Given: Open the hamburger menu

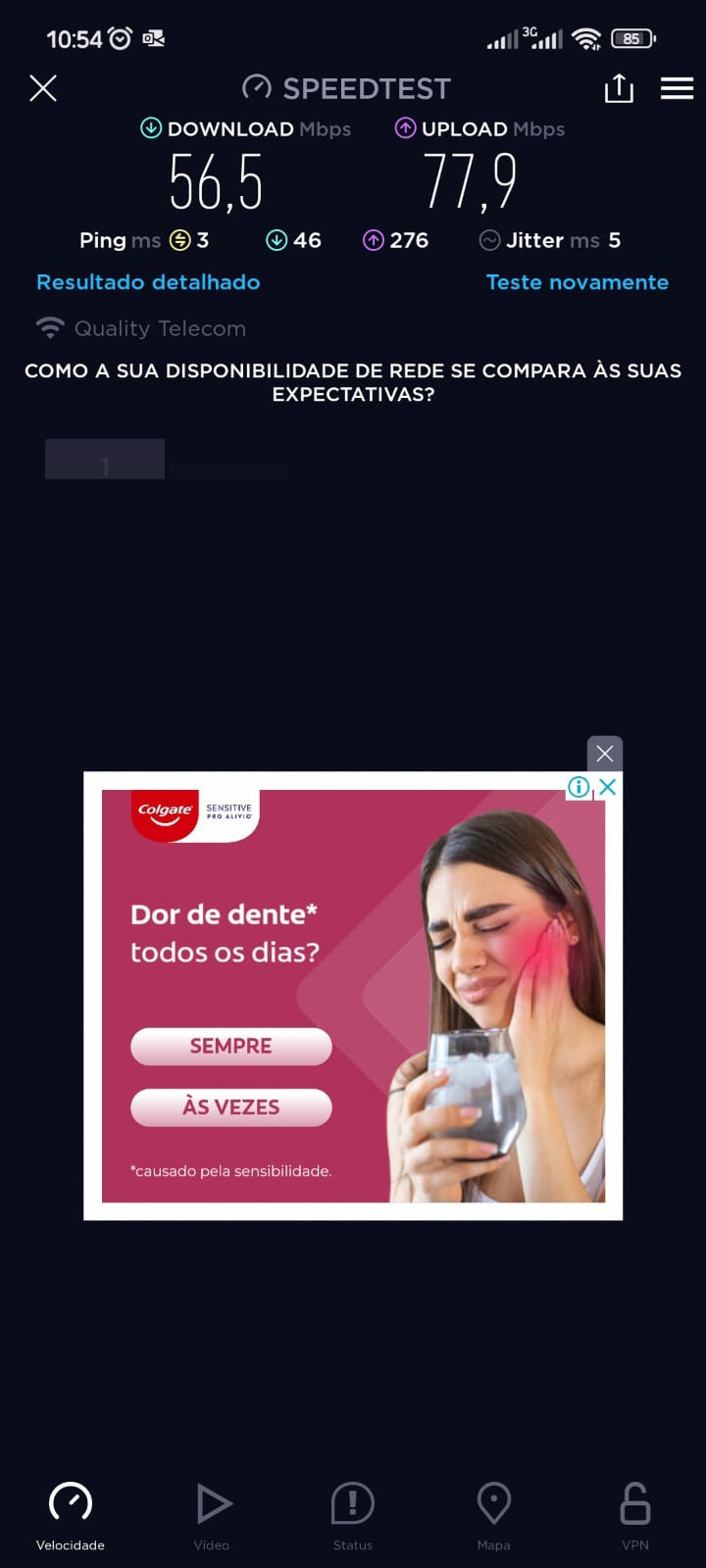Looking at the screenshot, I should click(x=677, y=89).
